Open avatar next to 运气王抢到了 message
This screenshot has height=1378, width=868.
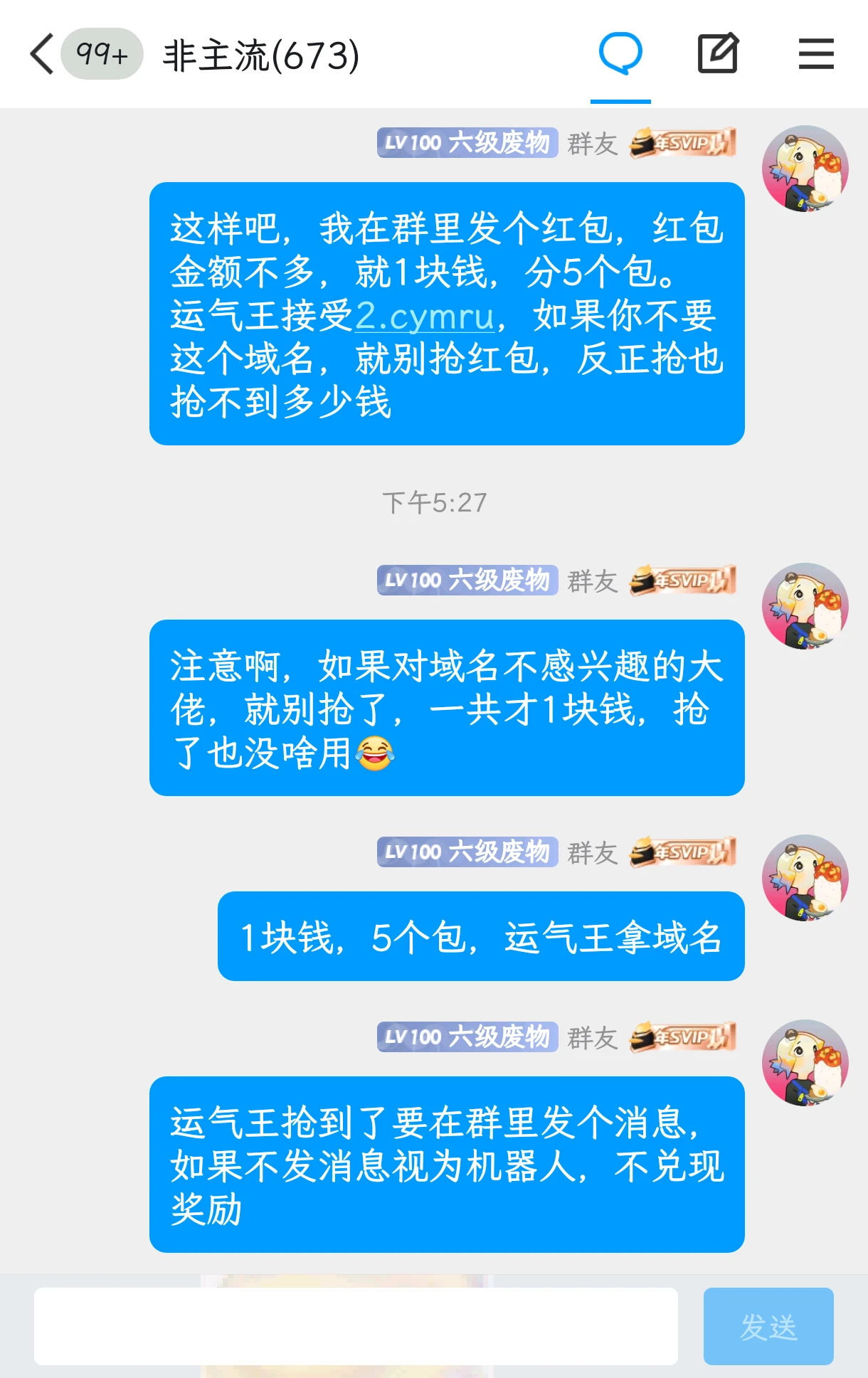click(x=805, y=1063)
